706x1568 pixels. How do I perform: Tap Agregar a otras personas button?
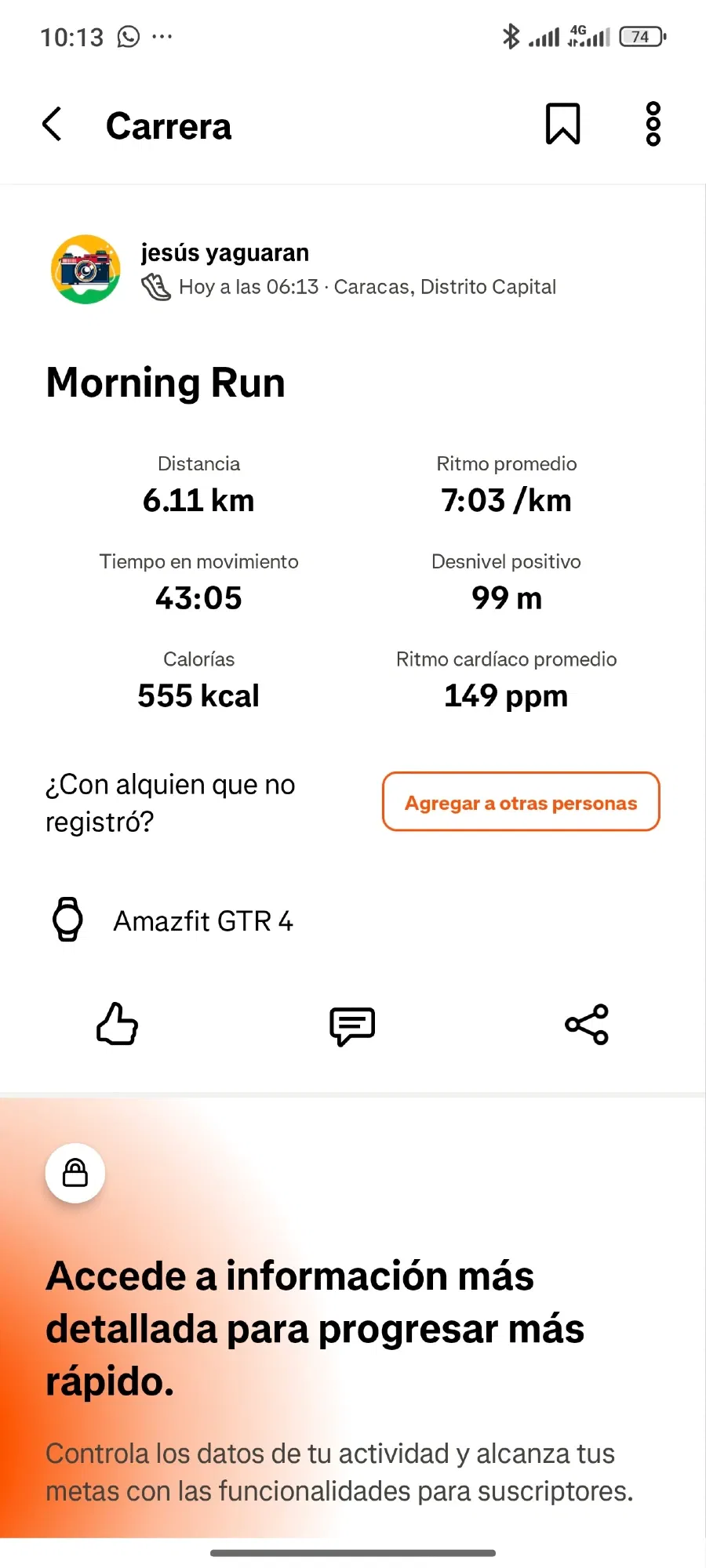tap(521, 802)
